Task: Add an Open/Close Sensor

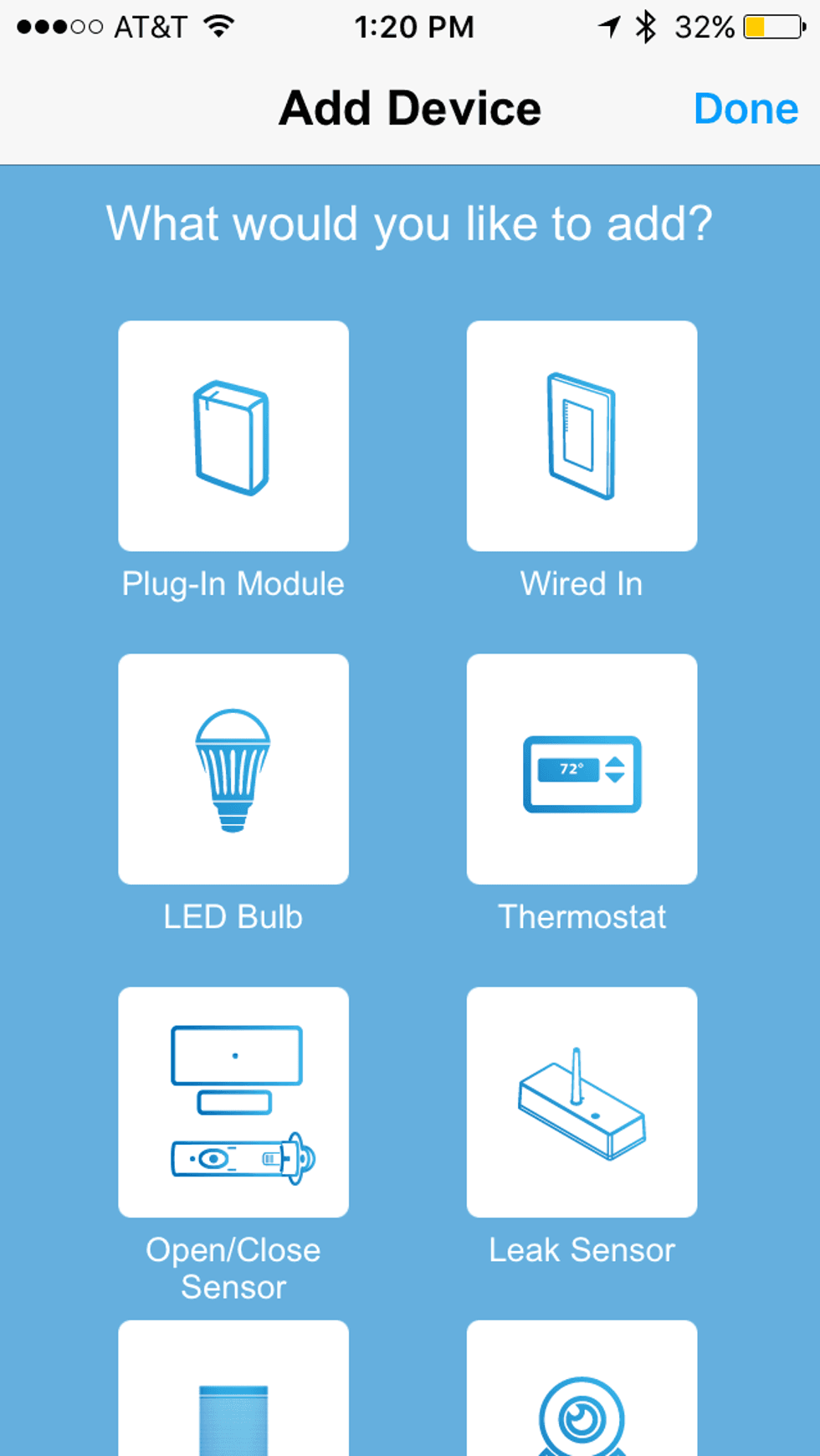Action: pos(233,1102)
